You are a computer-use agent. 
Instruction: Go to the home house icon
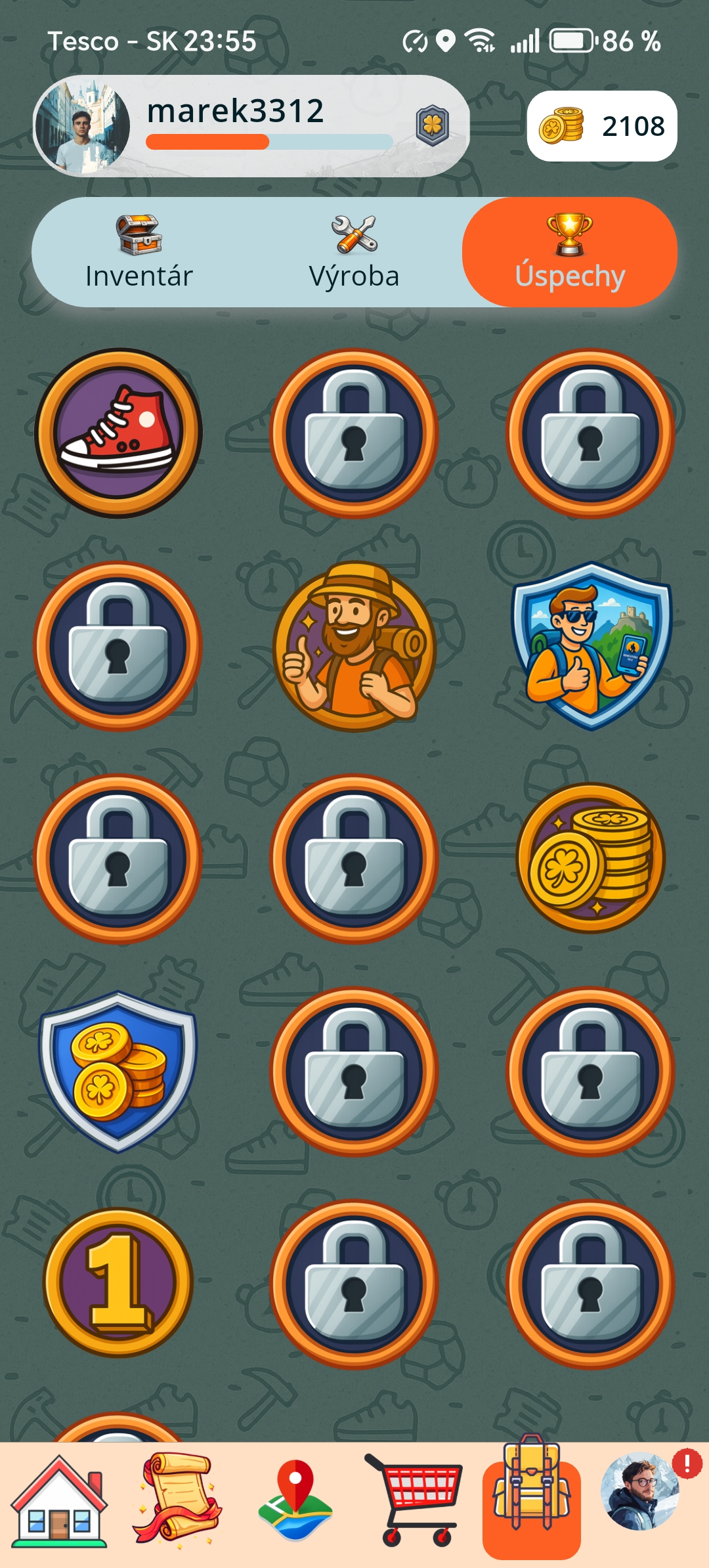(59, 1501)
